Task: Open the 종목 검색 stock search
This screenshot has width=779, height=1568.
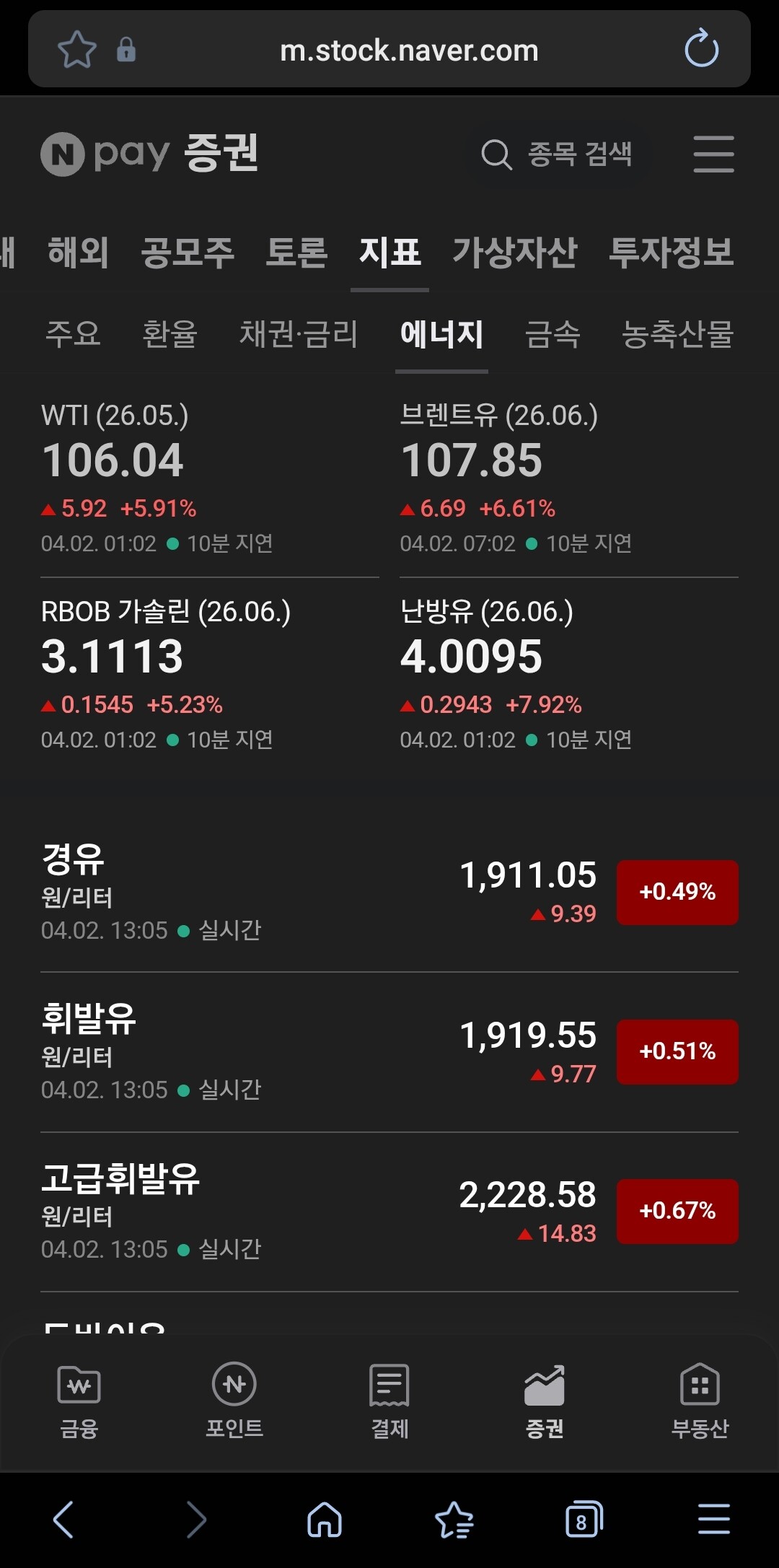Action: coord(558,154)
